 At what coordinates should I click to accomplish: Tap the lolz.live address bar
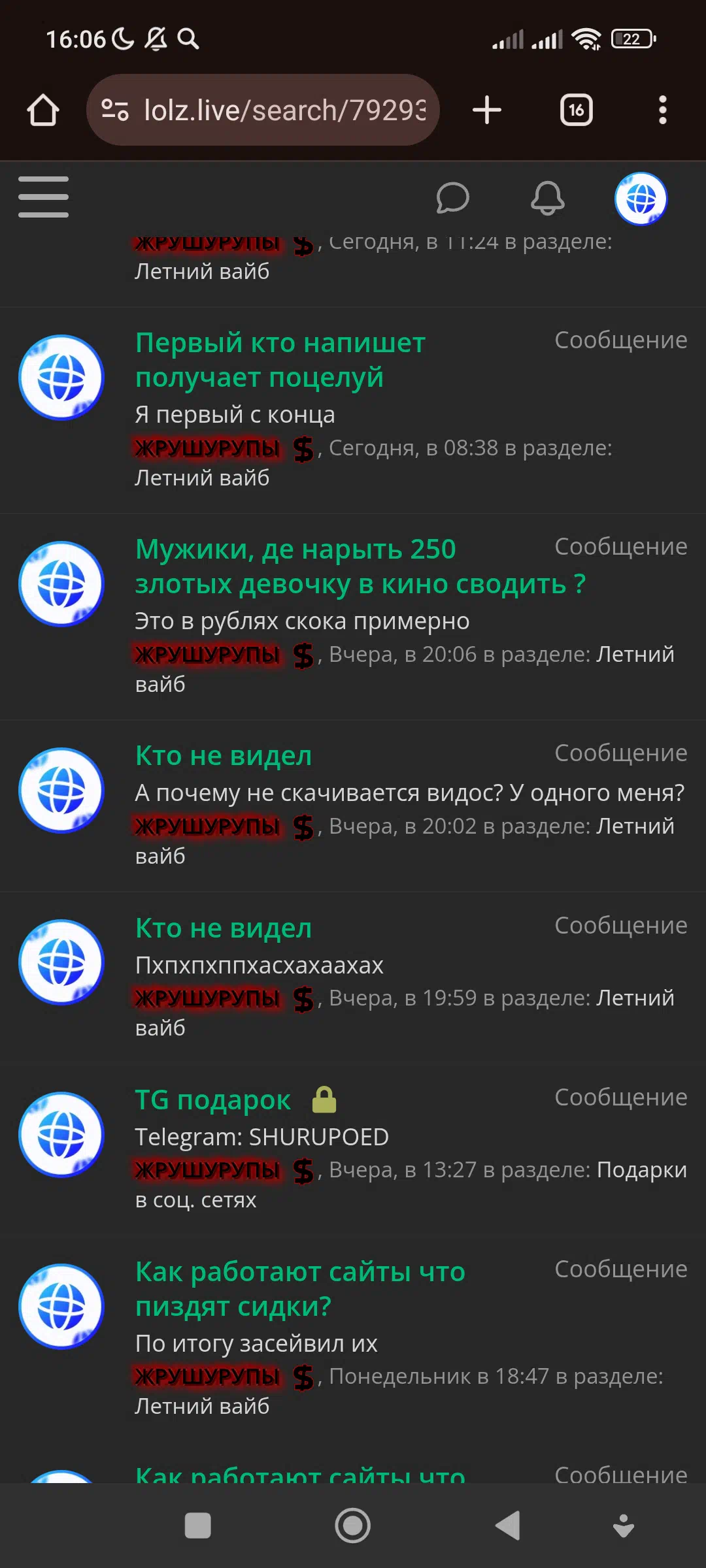pos(263,110)
